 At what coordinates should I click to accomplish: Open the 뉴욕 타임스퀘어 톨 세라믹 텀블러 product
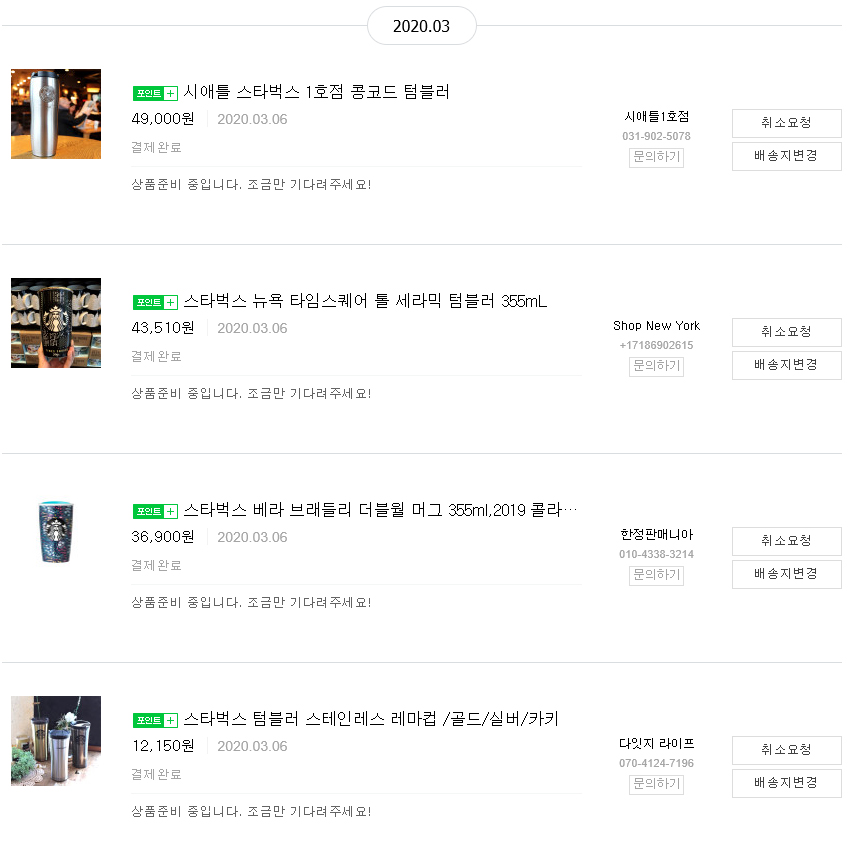pyautogui.click(x=365, y=301)
